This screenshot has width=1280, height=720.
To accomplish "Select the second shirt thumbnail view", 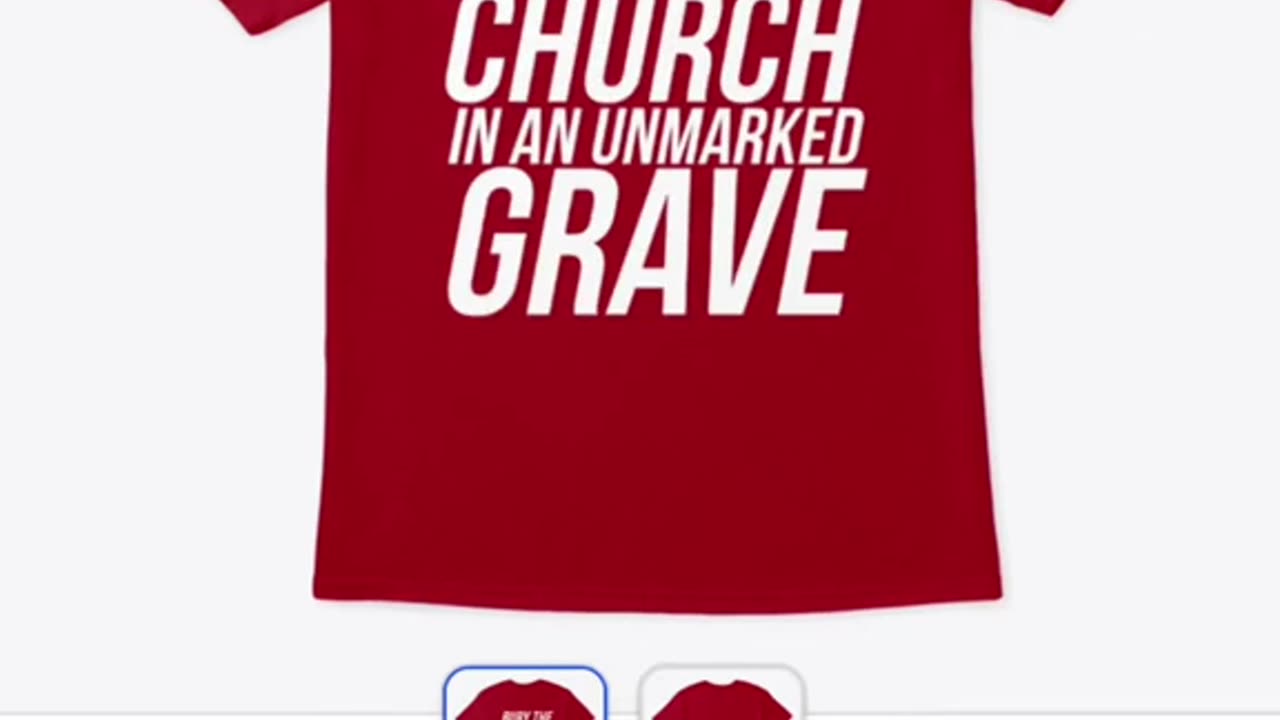I will click(721, 695).
